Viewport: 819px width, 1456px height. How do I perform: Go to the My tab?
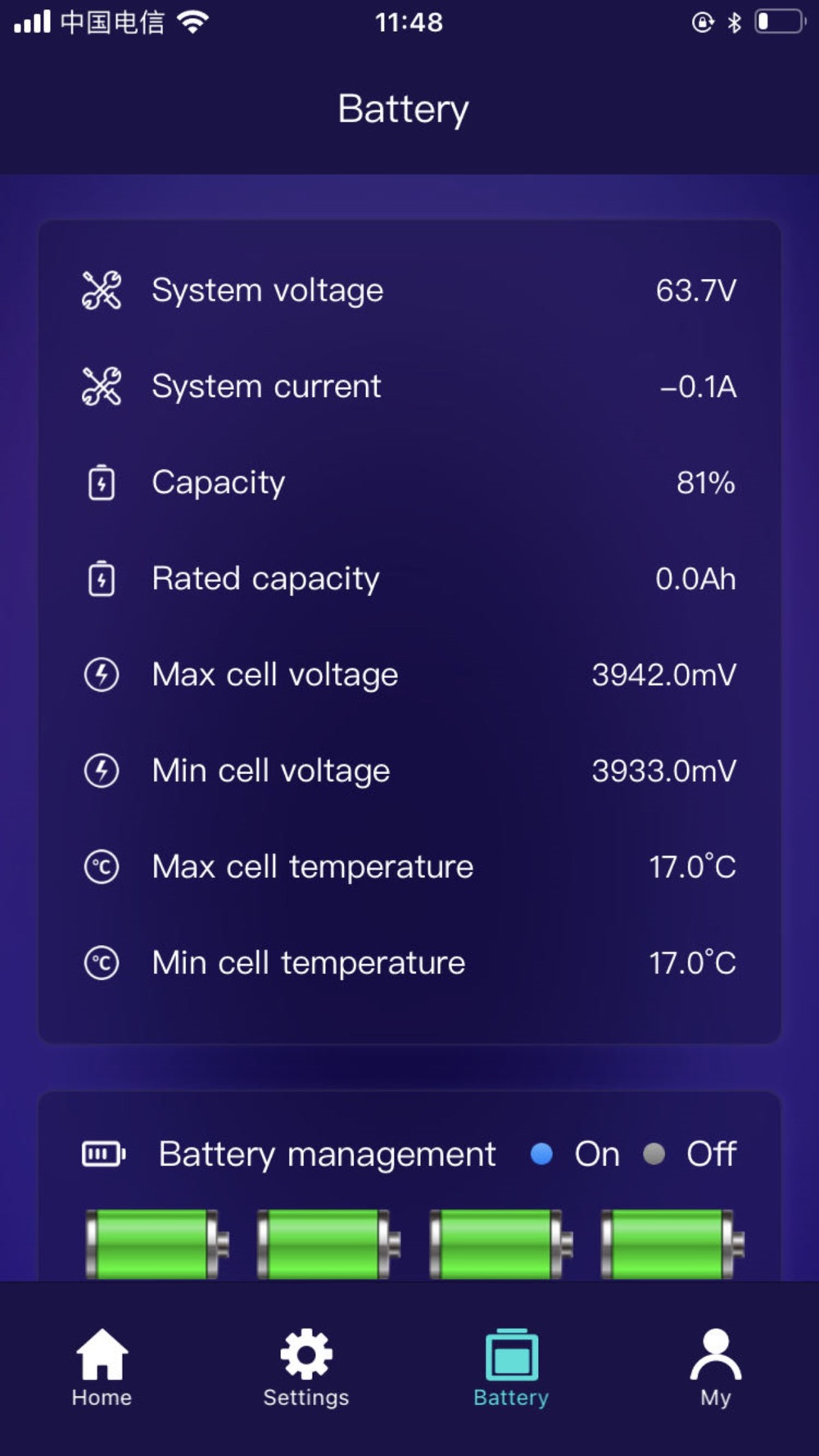[716, 1367]
